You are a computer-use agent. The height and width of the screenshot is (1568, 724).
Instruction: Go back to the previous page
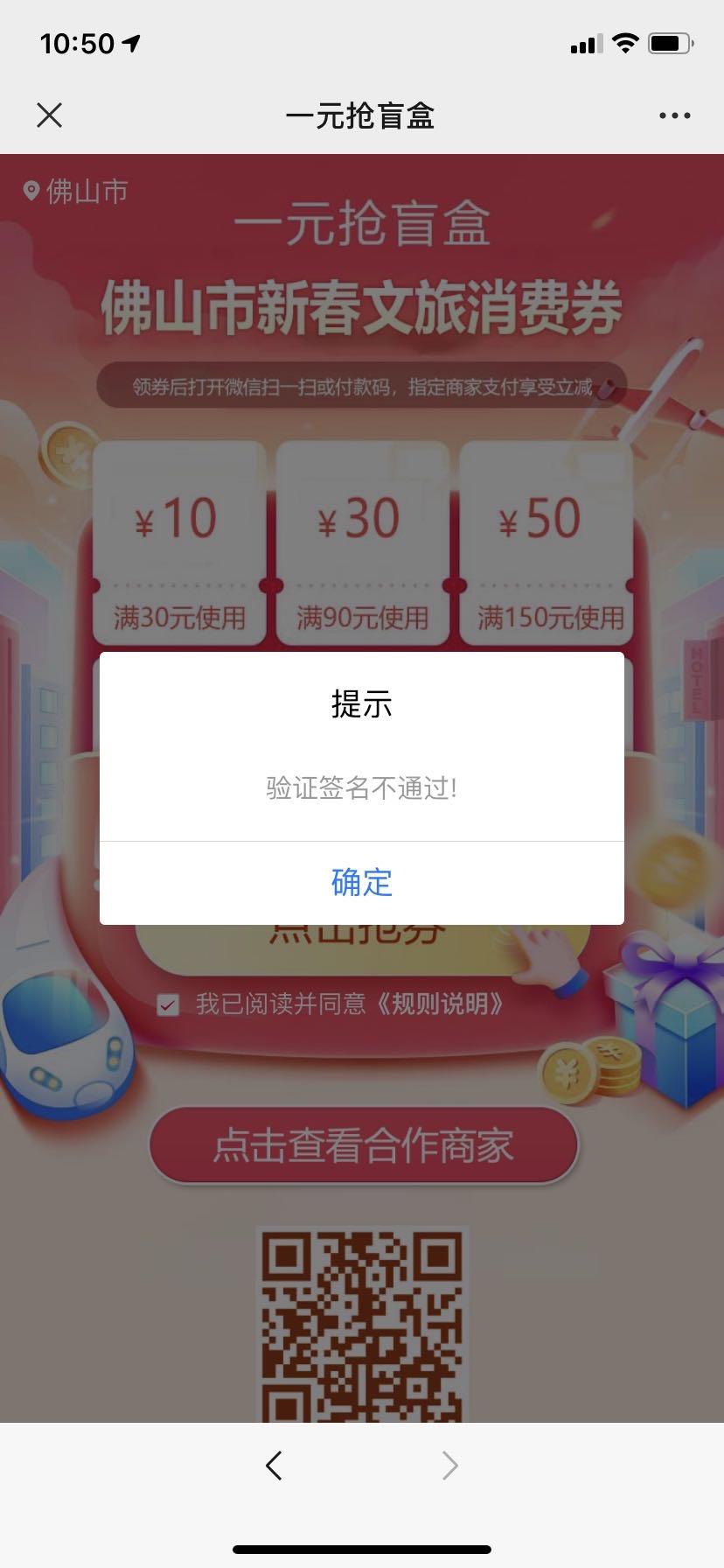pos(274,1465)
